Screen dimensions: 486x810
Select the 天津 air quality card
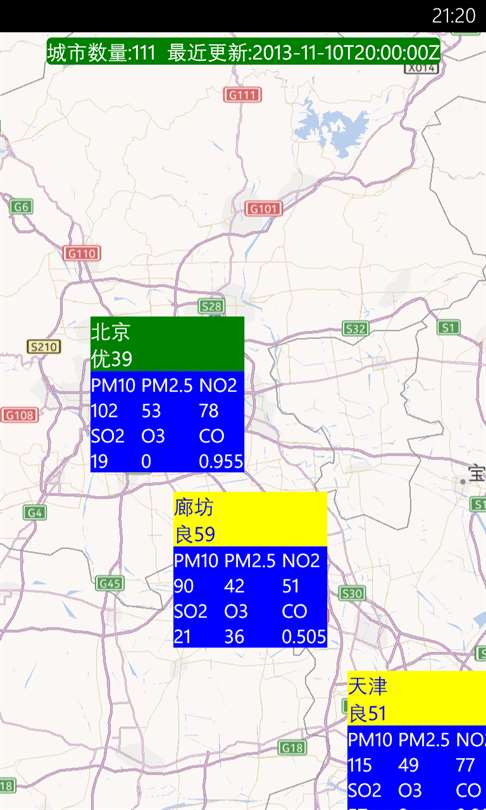[416, 740]
